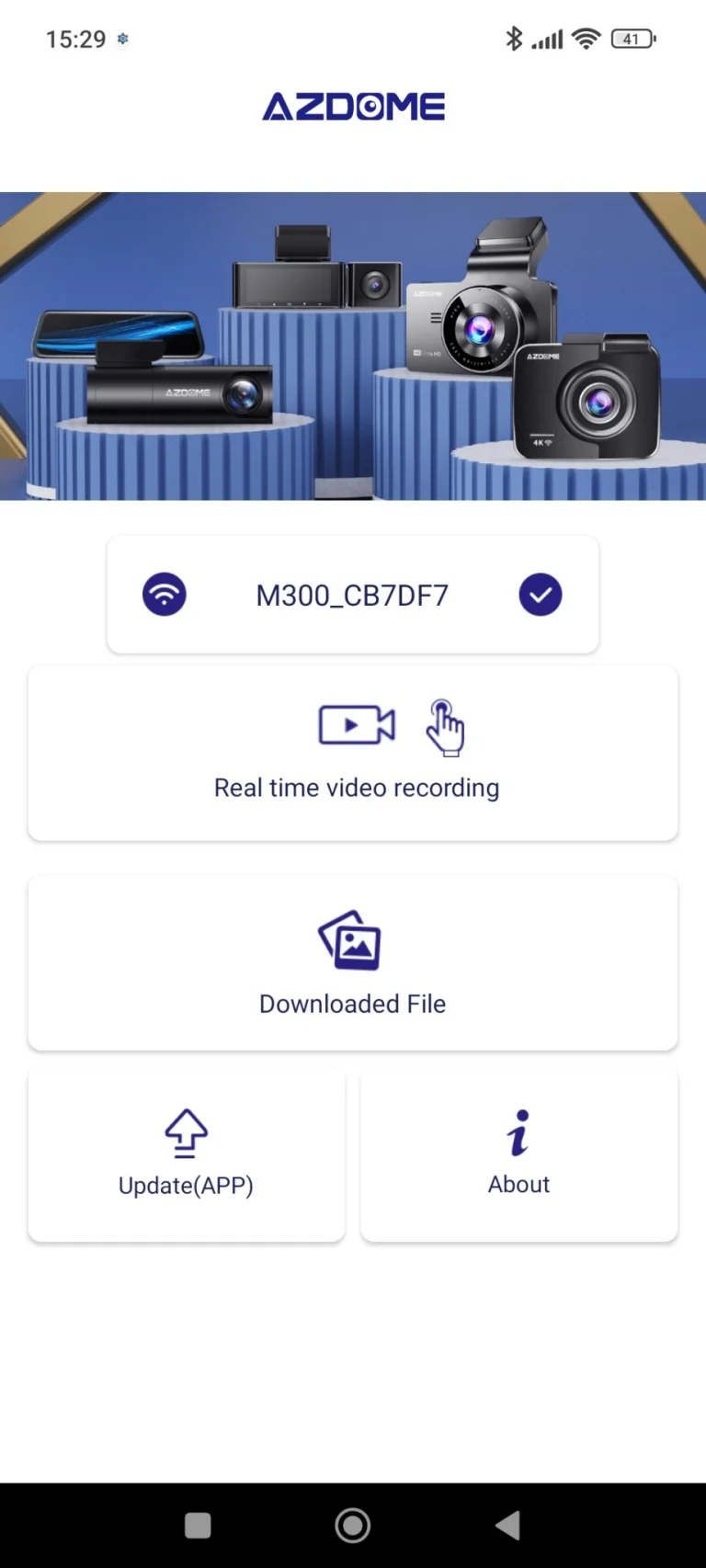The height and width of the screenshot is (1568, 706).
Task: Return to the home screen
Action: [353, 1525]
